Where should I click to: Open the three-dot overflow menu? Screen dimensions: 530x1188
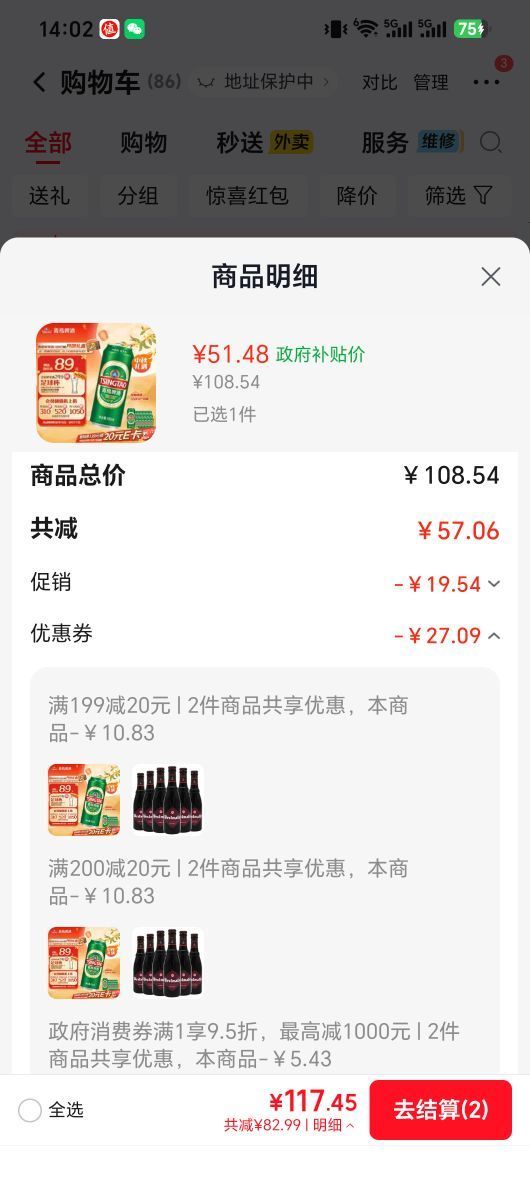click(x=486, y=82)
